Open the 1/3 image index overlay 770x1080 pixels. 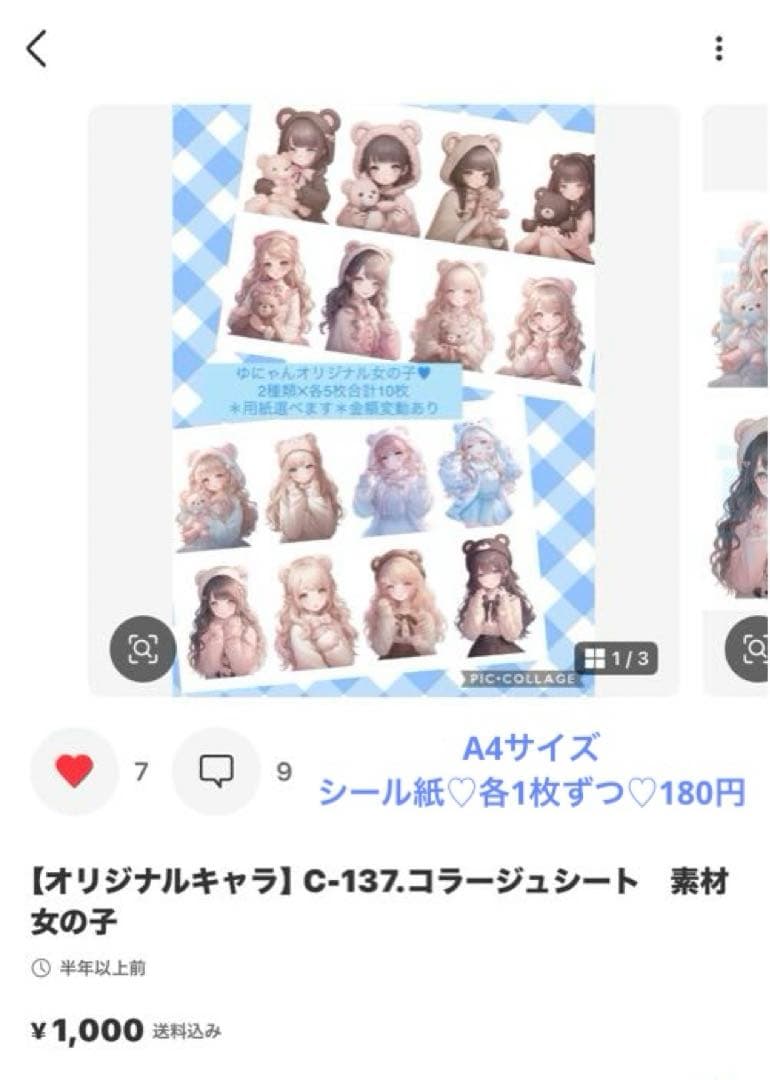pyautogui.click(x=612, y=655)
